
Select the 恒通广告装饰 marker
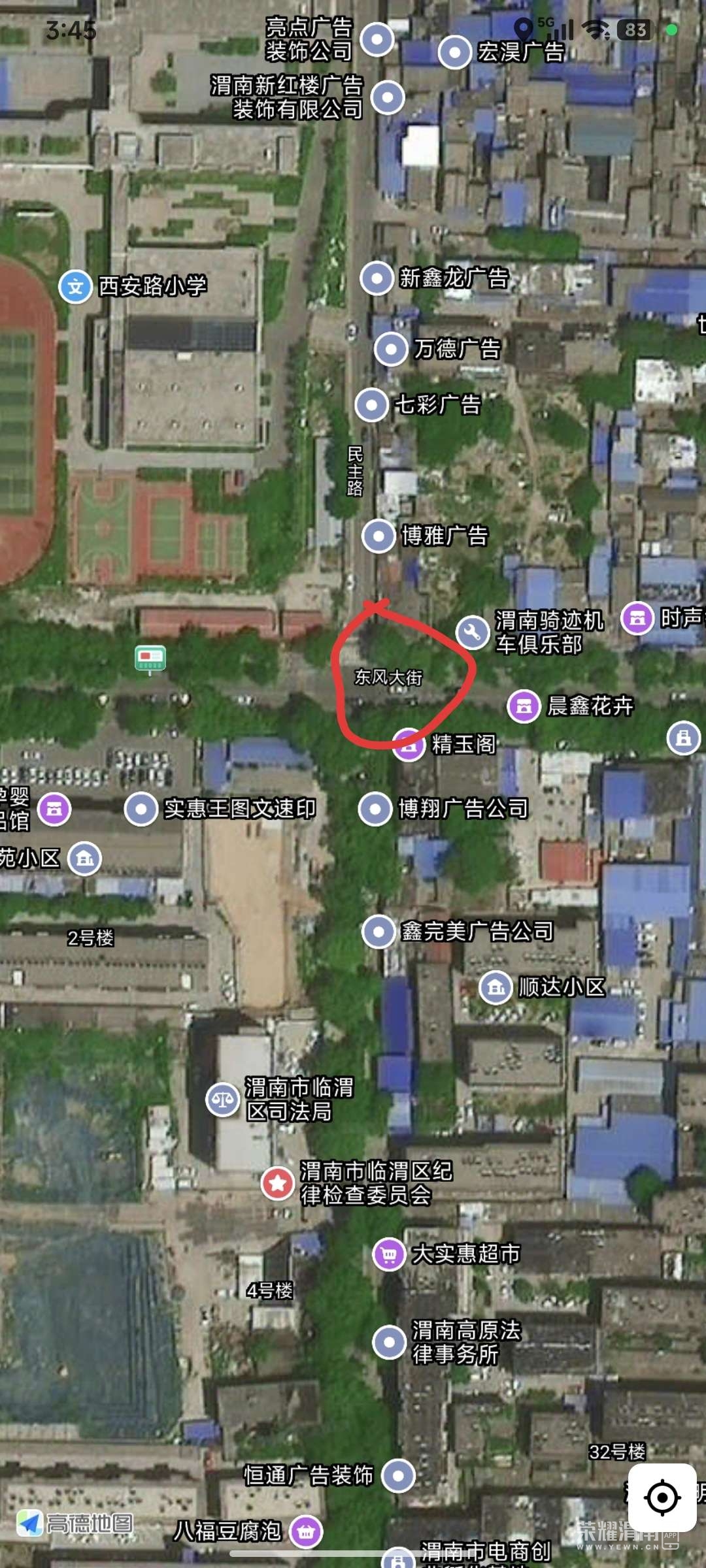tap(398, 1475)
